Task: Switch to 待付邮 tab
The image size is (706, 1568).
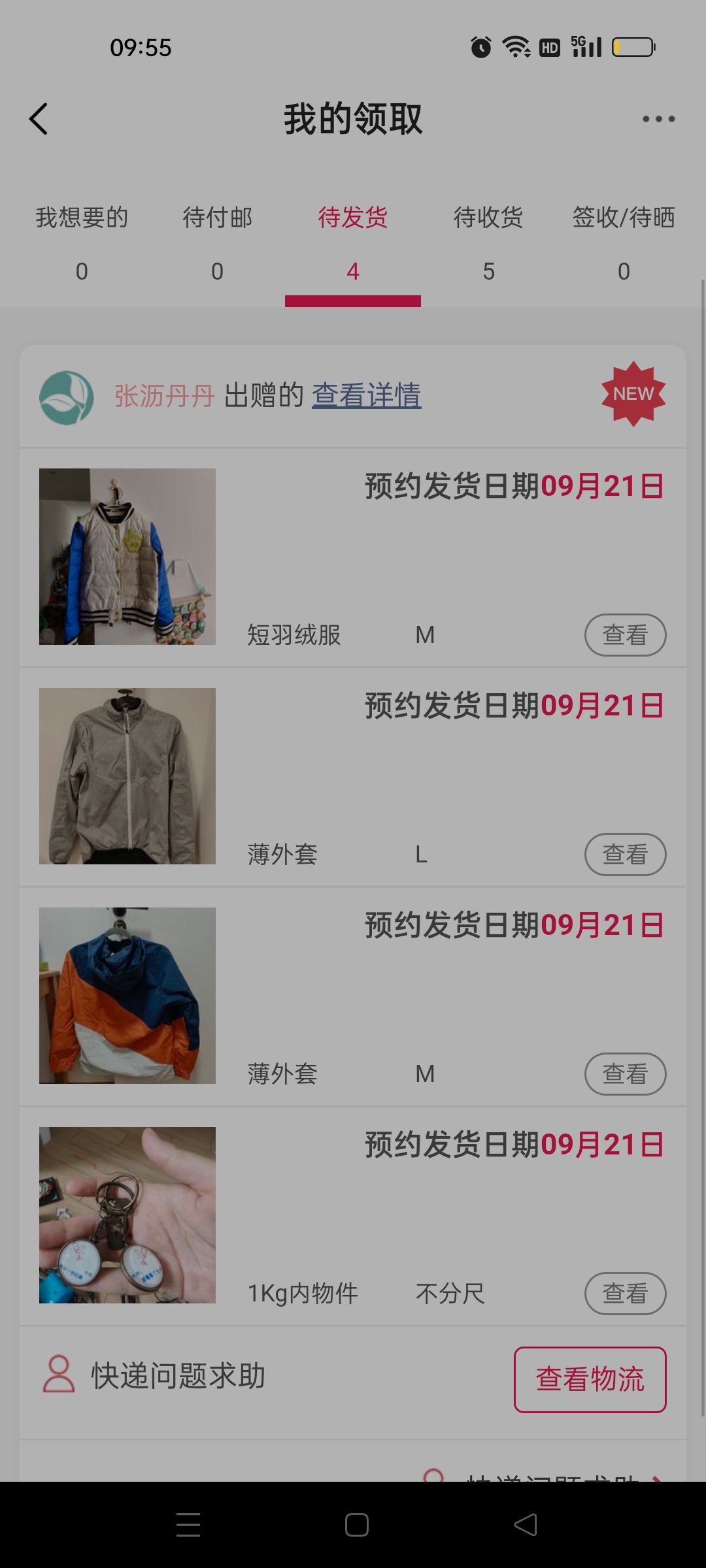Action: [217, 242]
